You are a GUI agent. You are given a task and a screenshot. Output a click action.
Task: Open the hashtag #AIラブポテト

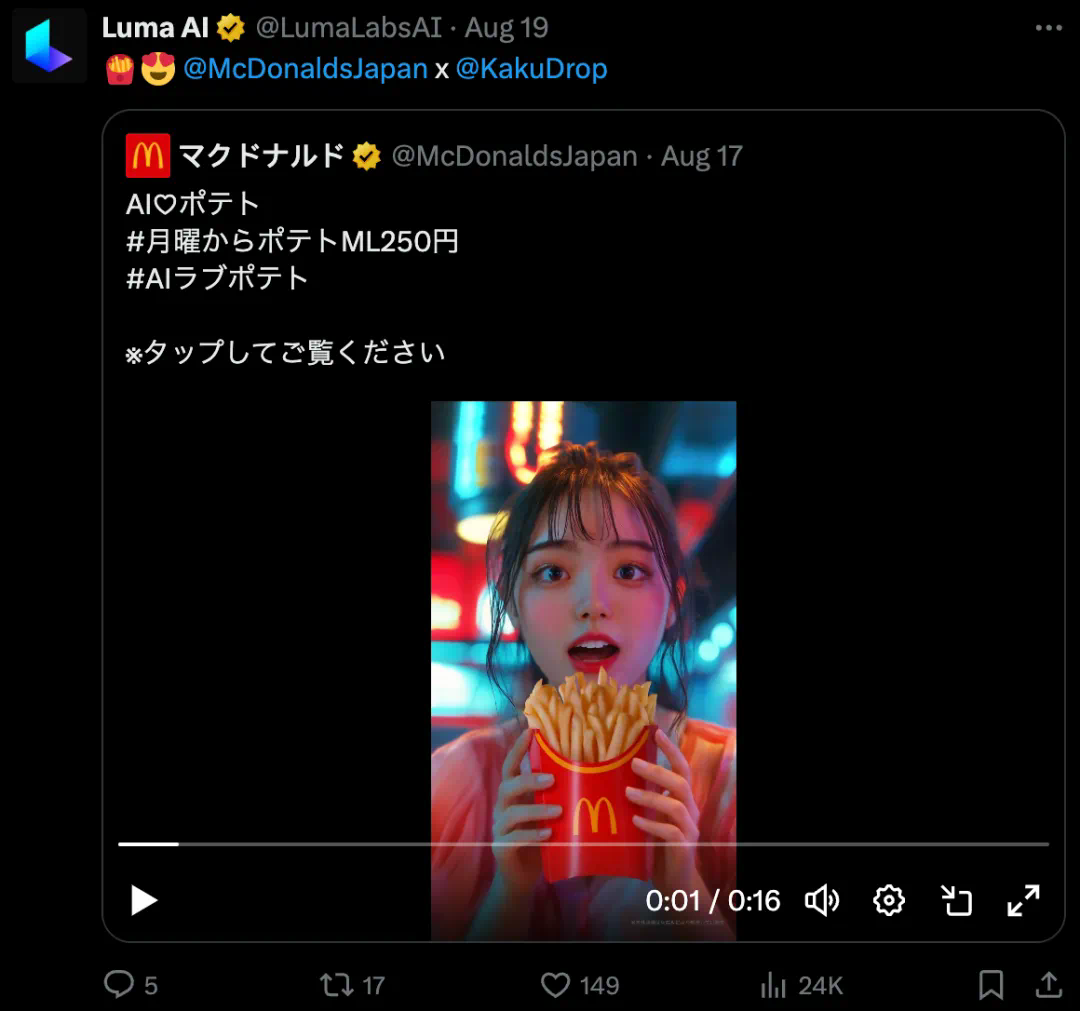(218, 278)
